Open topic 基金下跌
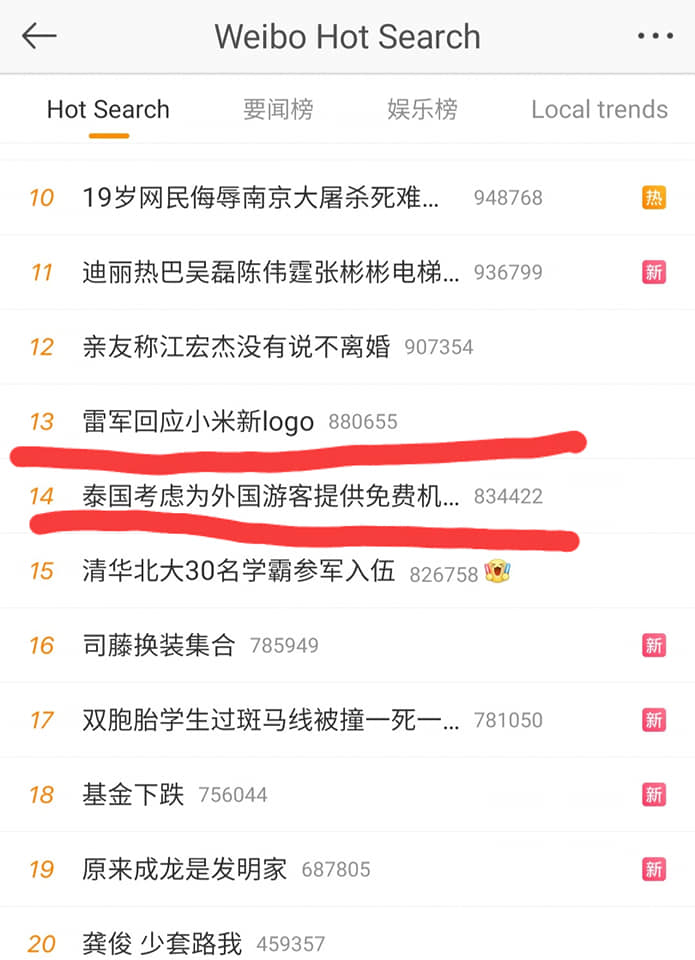The width and height of the screenshot is (695, 960). click(134, 794)
